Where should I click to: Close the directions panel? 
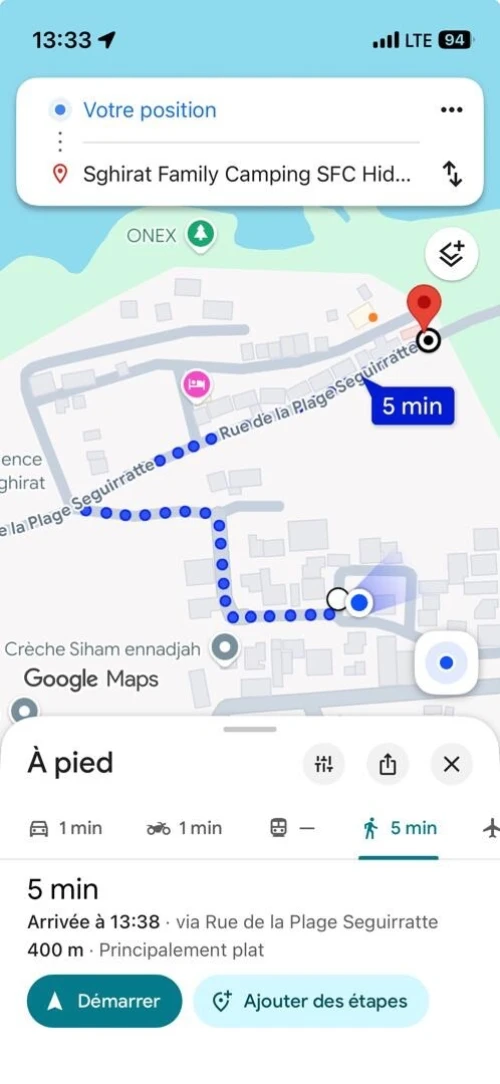click(451, 764)
